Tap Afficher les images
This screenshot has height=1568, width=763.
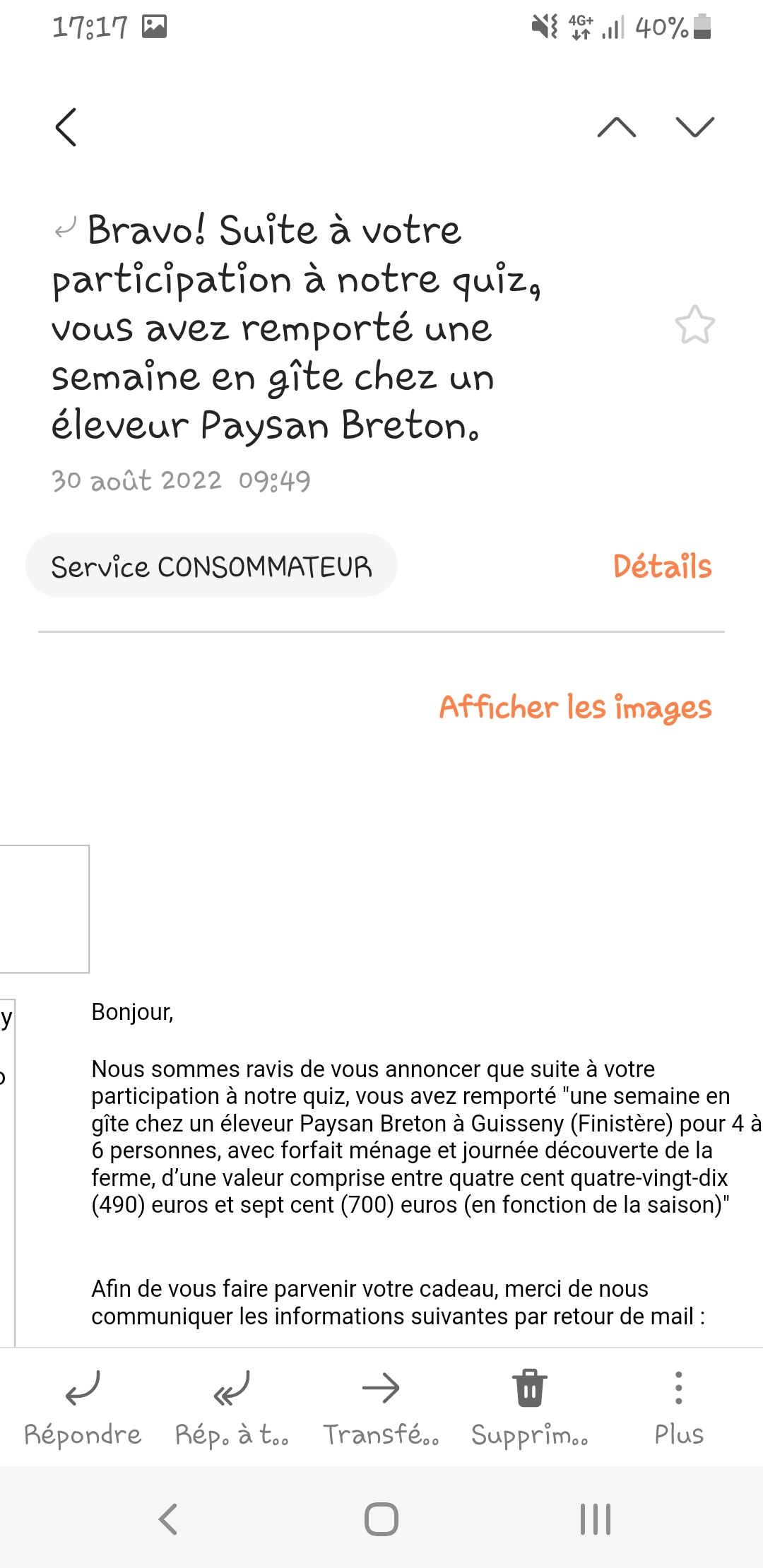tap(575, 708)
